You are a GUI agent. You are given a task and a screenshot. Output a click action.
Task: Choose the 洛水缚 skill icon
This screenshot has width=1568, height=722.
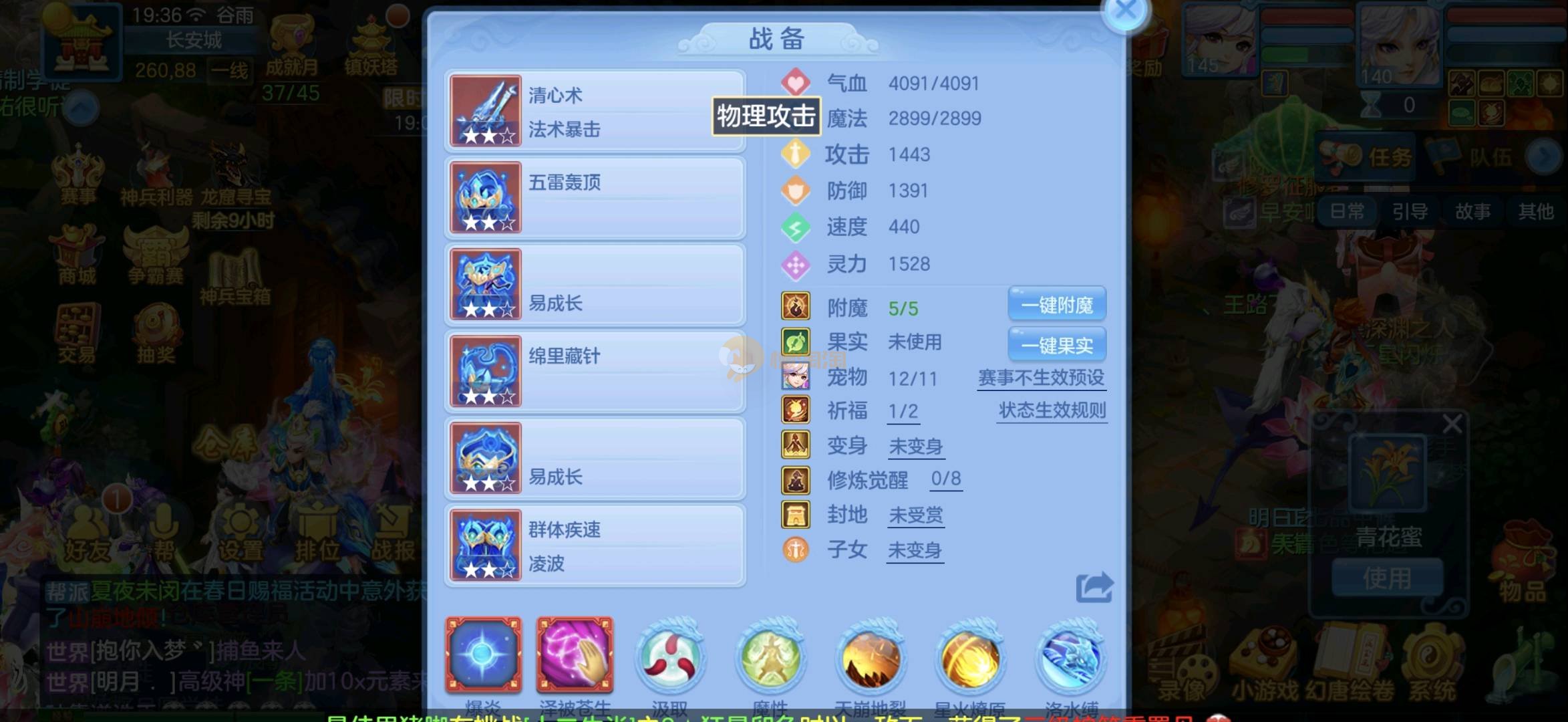[x=1070, y=656]
